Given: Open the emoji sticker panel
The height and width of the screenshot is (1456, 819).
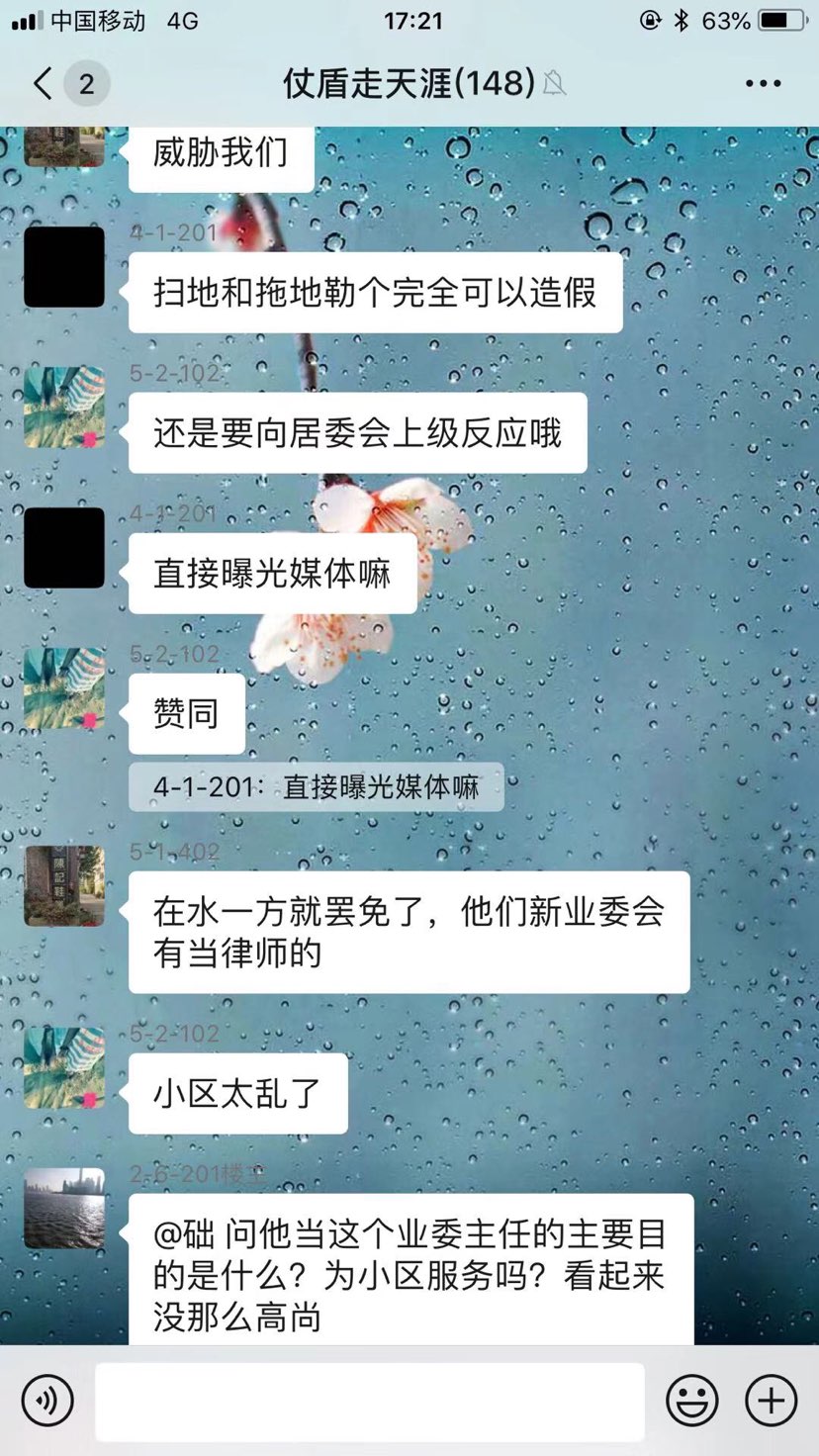Looking at the screenshot, I should tap(692, 1401).
